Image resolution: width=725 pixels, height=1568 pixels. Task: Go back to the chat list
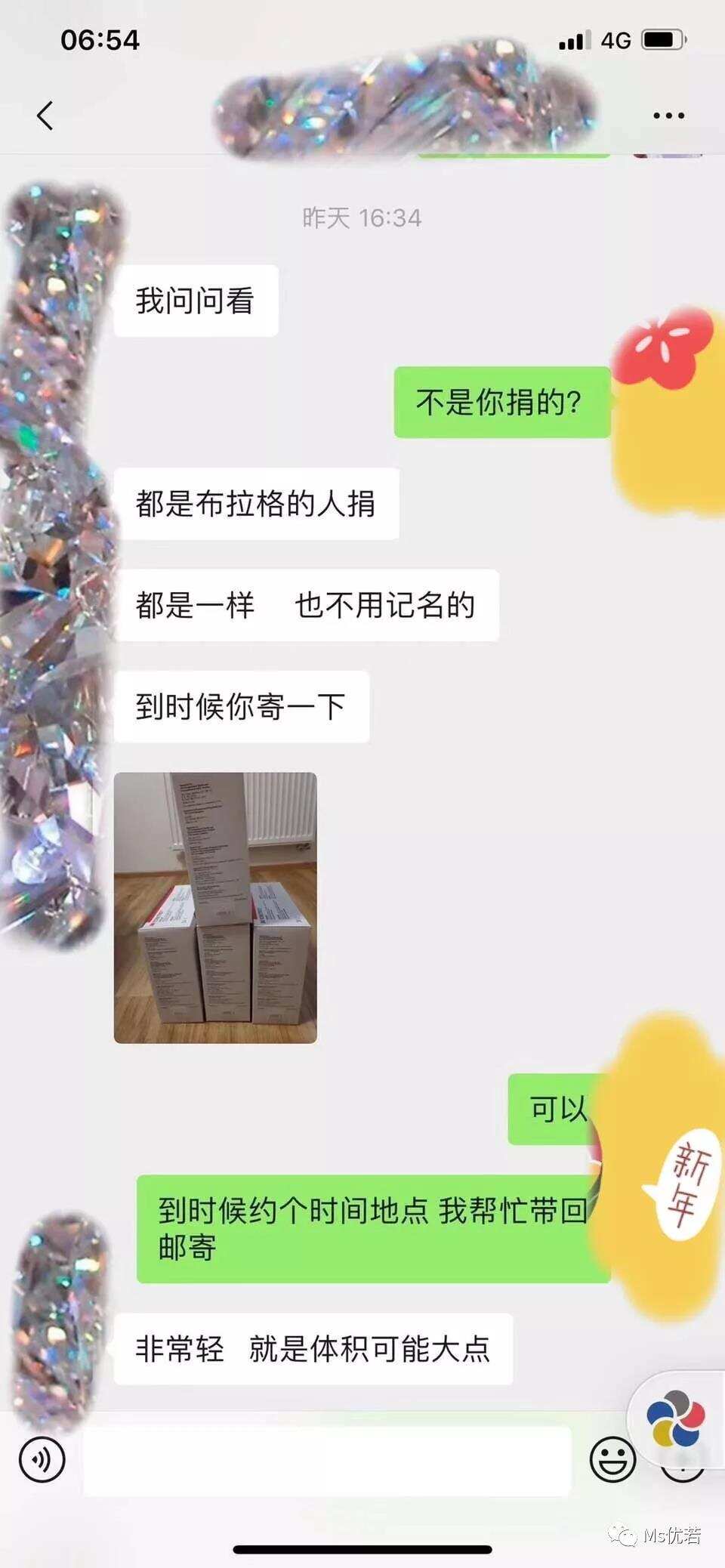pyautogui.click(x=45, y=116)
